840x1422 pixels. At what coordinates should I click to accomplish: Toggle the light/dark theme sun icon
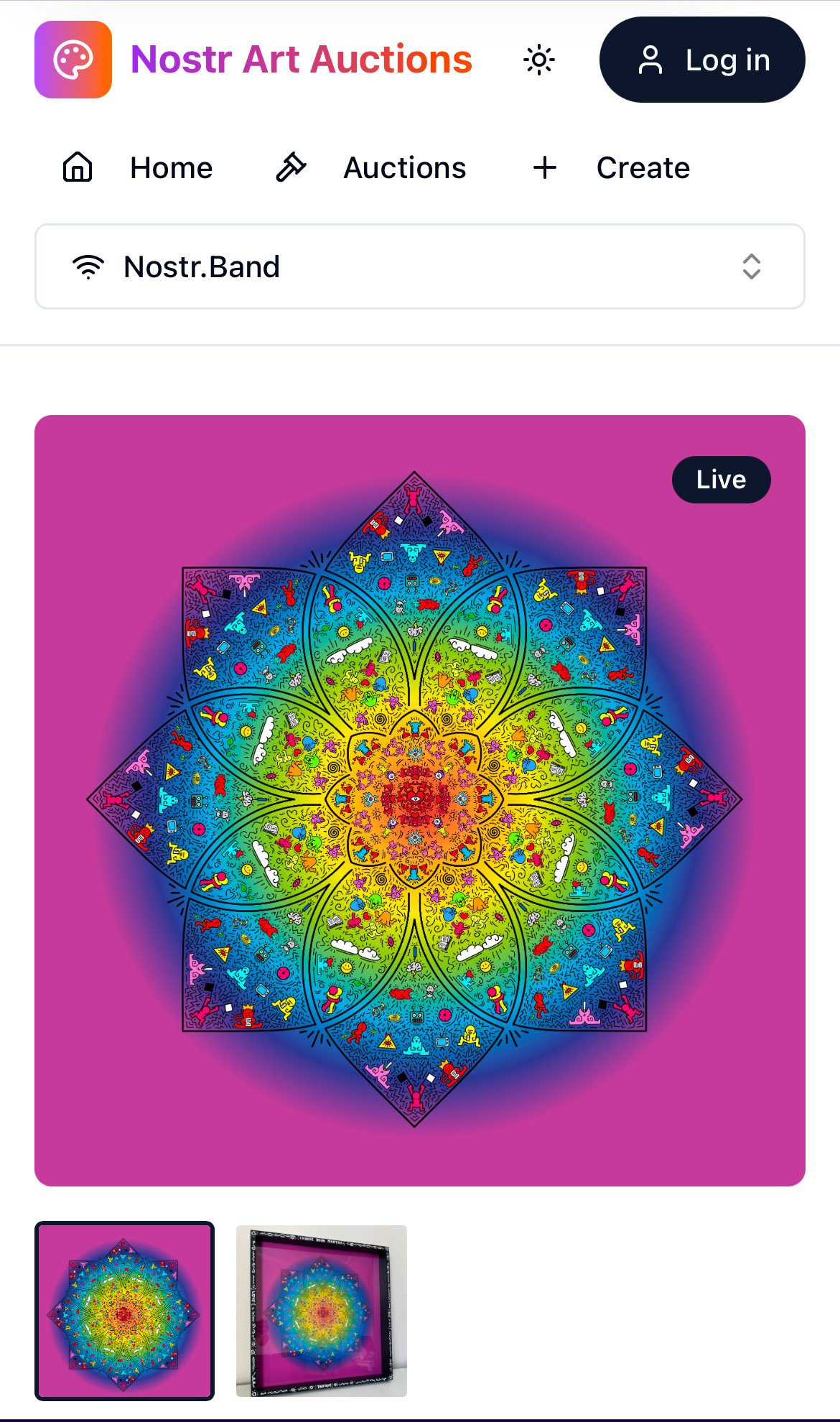[x=539, y=60]
